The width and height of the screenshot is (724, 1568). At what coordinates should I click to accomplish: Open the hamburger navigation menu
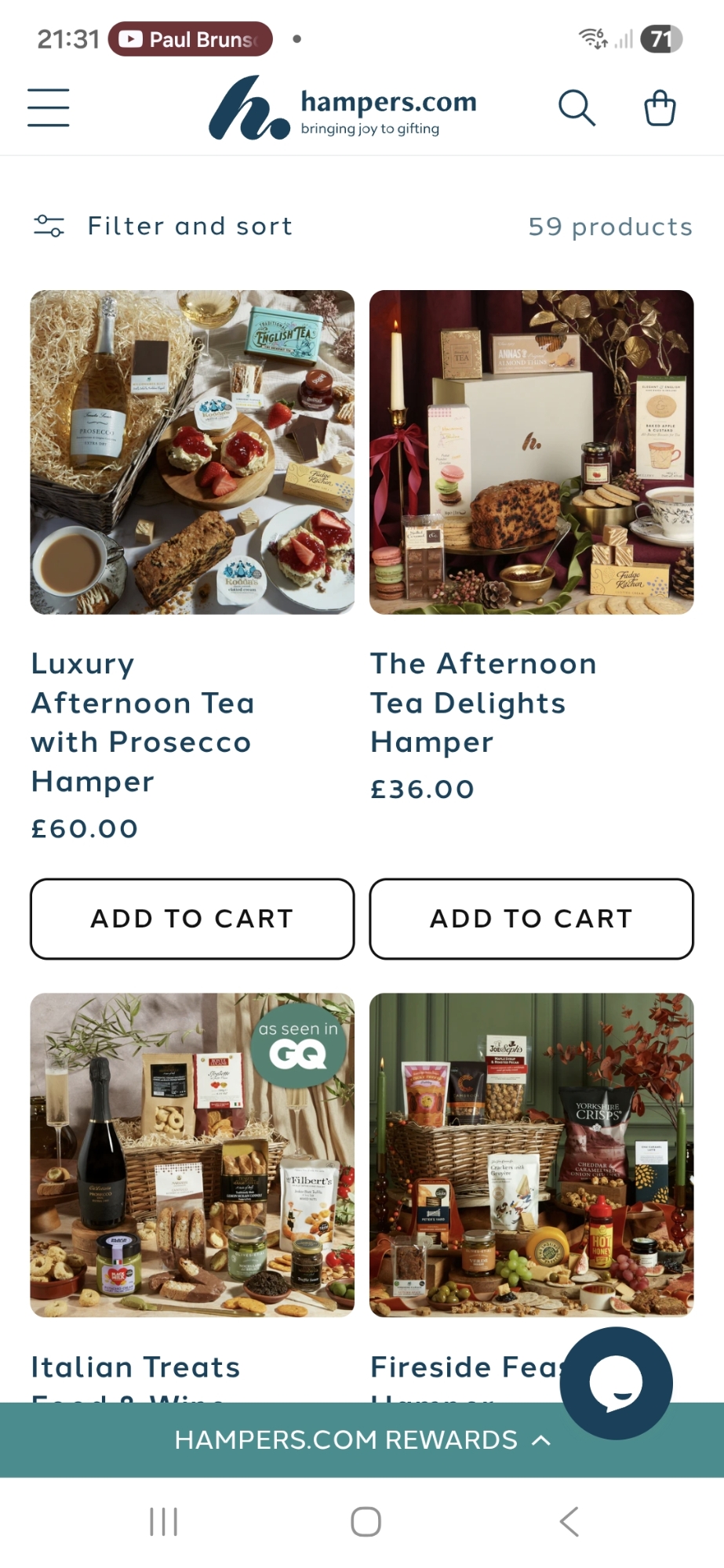(x=49, y=107)
